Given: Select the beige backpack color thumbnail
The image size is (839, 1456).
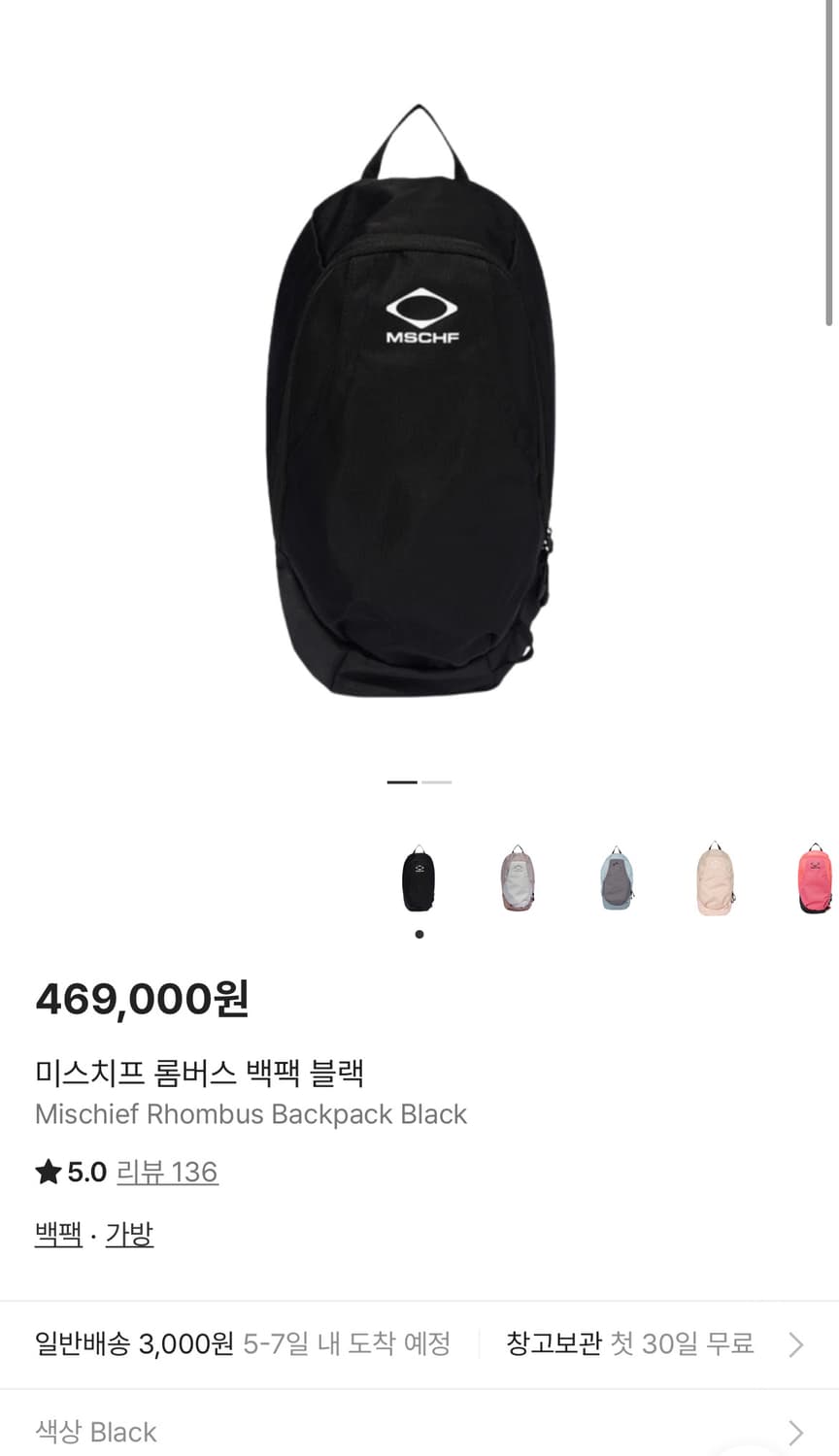Looking at the screenshot, I should [715, 878].
